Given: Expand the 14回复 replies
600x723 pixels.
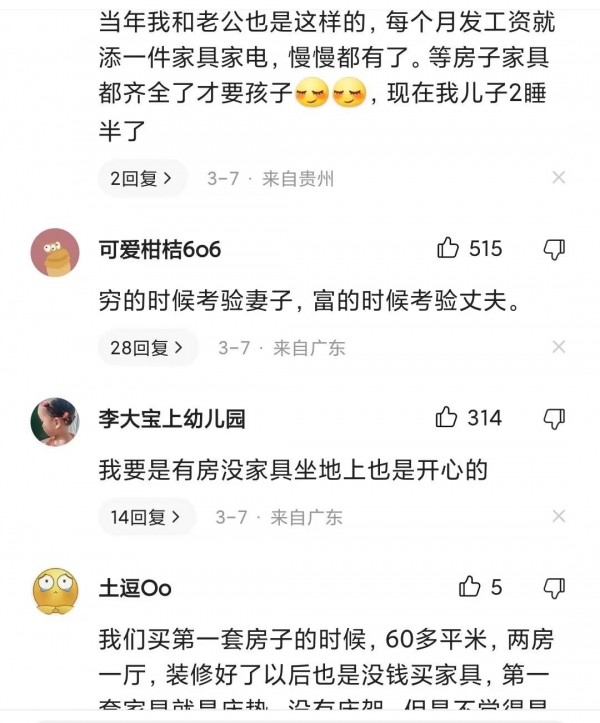Looking at the screenshot, I should click(x=147, y=517).
